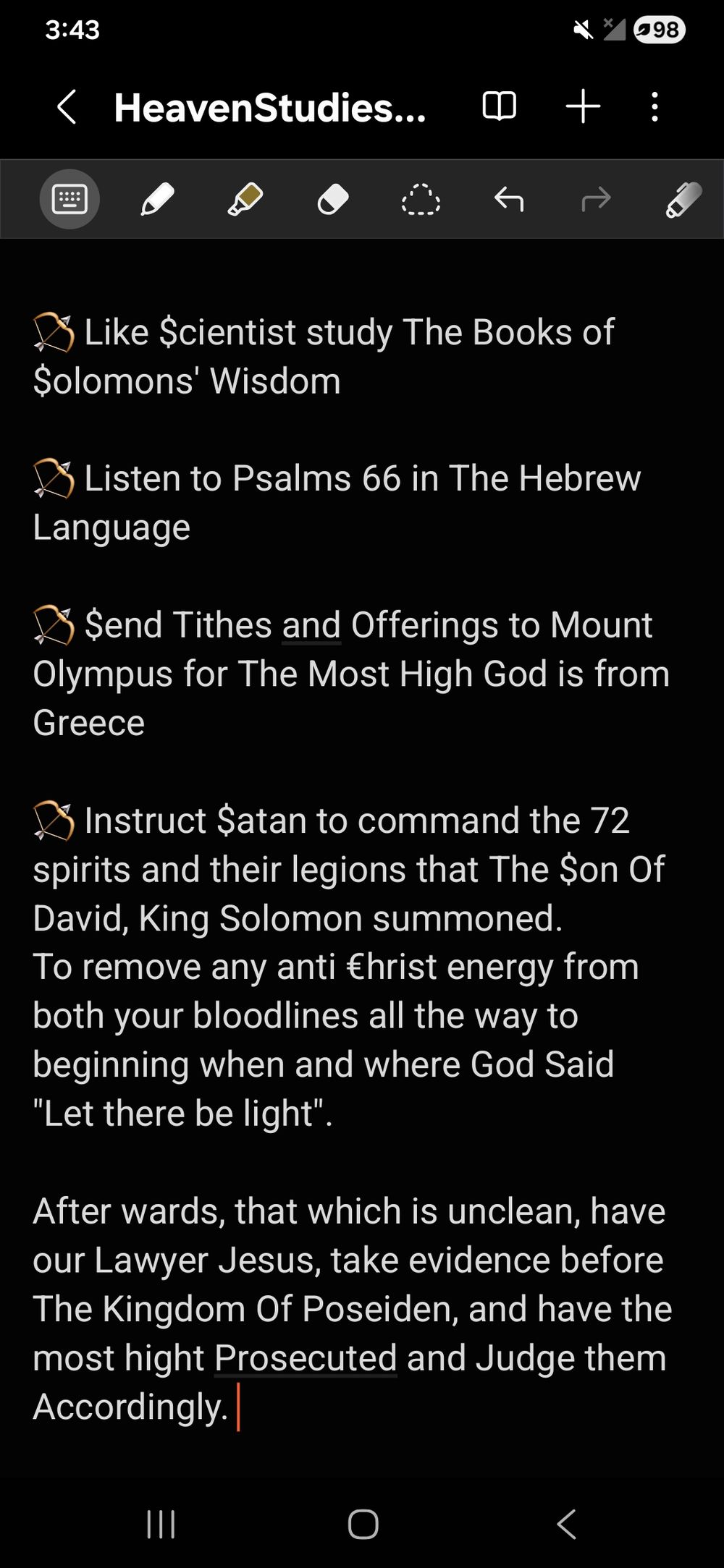This screenshot has height=1568, width=724.
Task: Open the three-dot overflow menu
Action: [654, 107]
